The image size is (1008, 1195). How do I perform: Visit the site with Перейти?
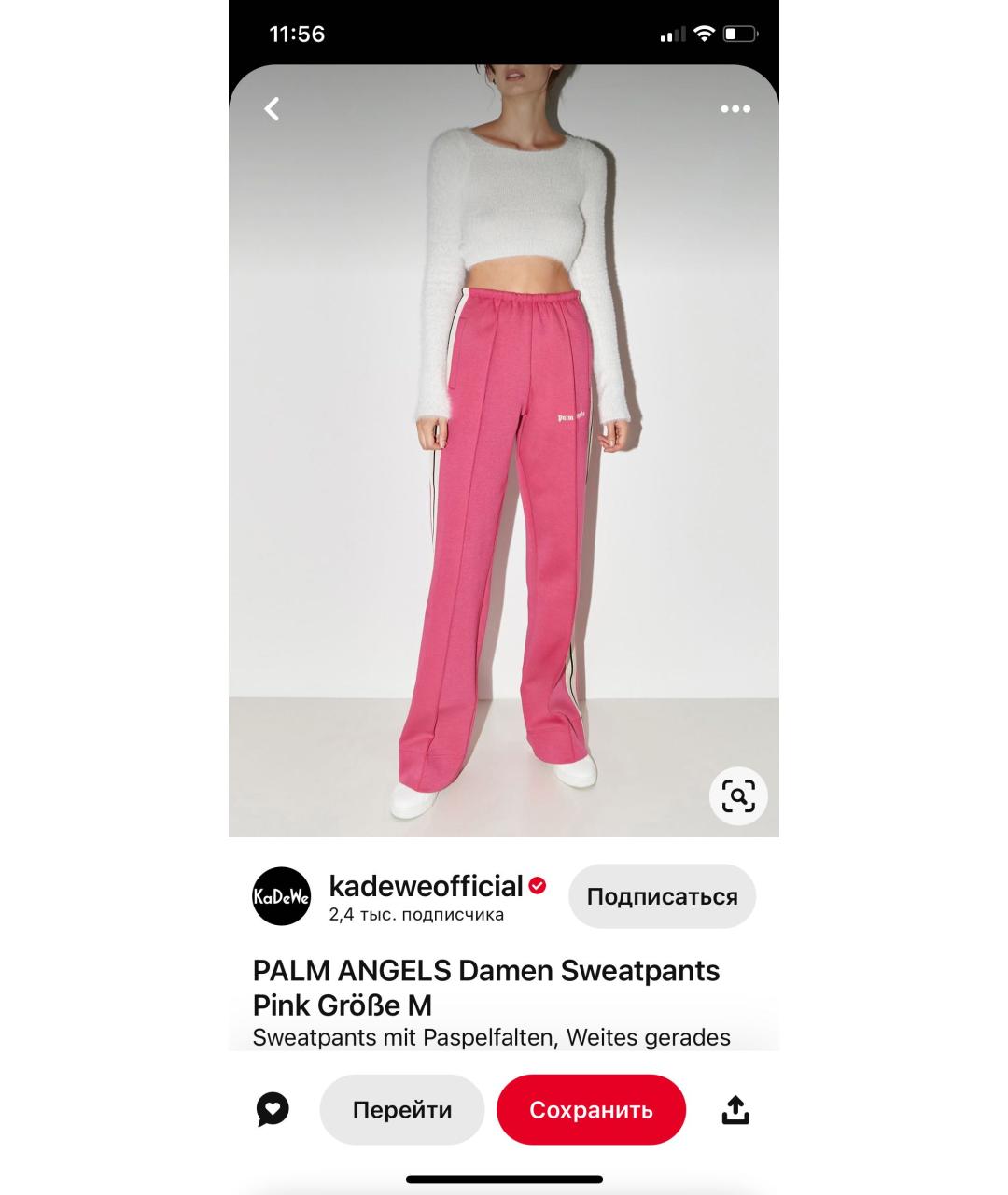[402, 1109]
